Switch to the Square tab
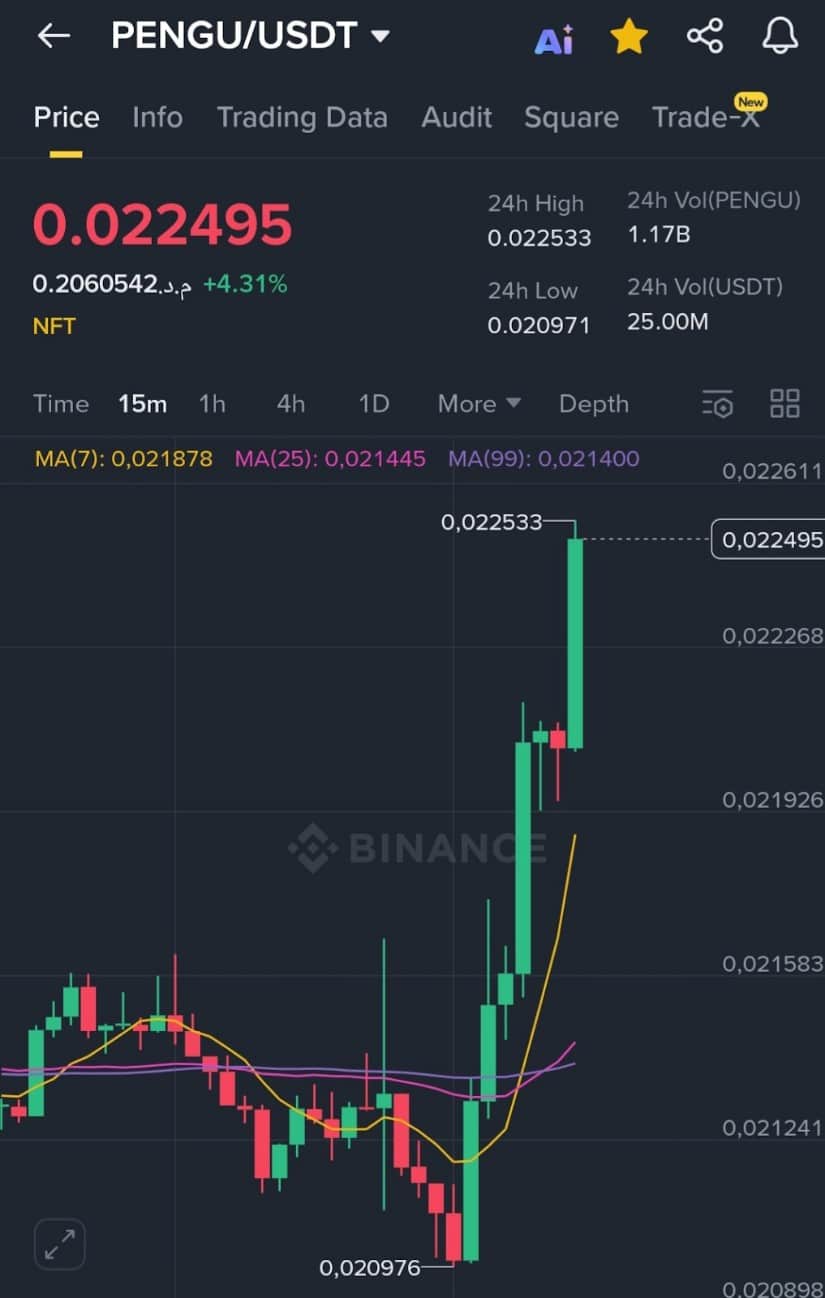 click(x=571, y=118)
